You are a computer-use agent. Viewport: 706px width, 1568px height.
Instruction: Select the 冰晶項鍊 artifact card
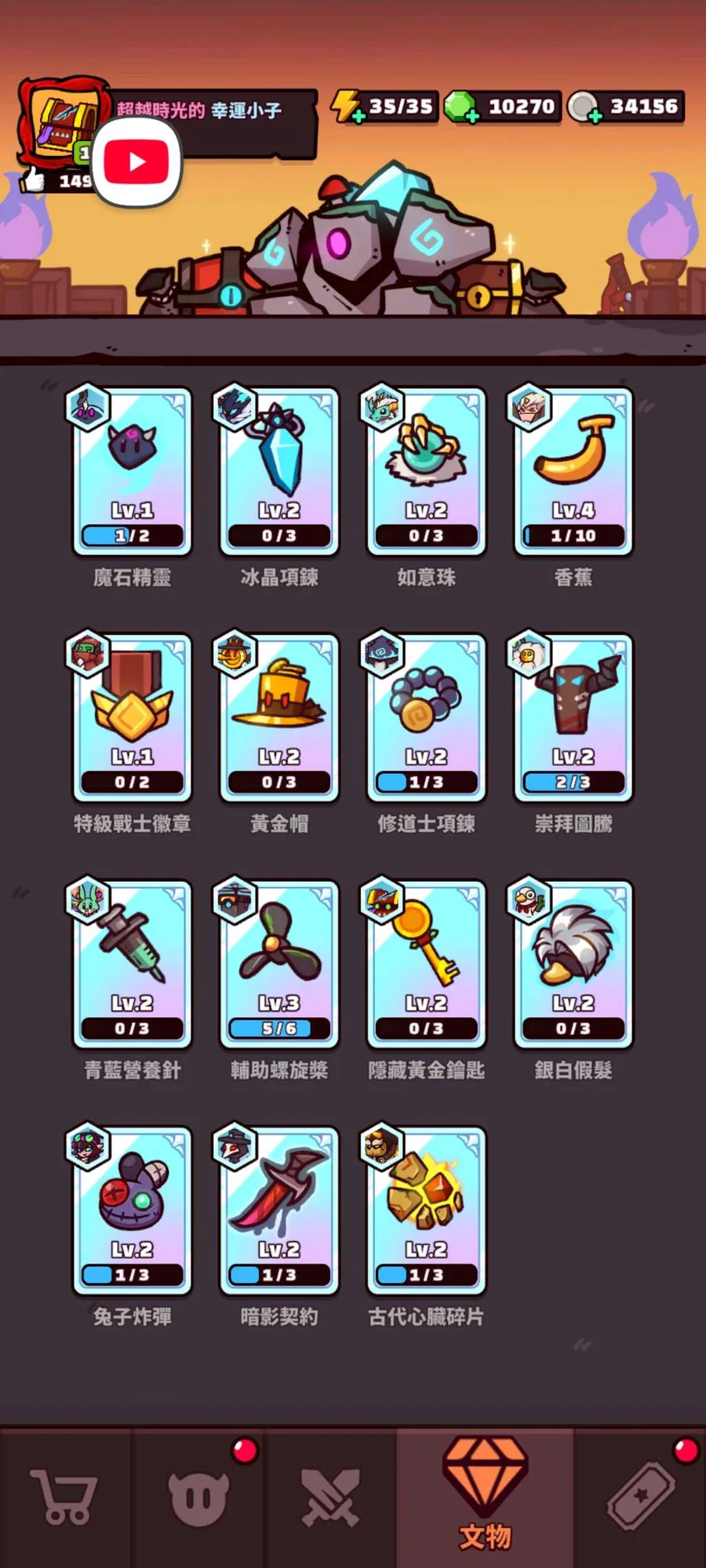pyautogui.click(x=278, y=470)
